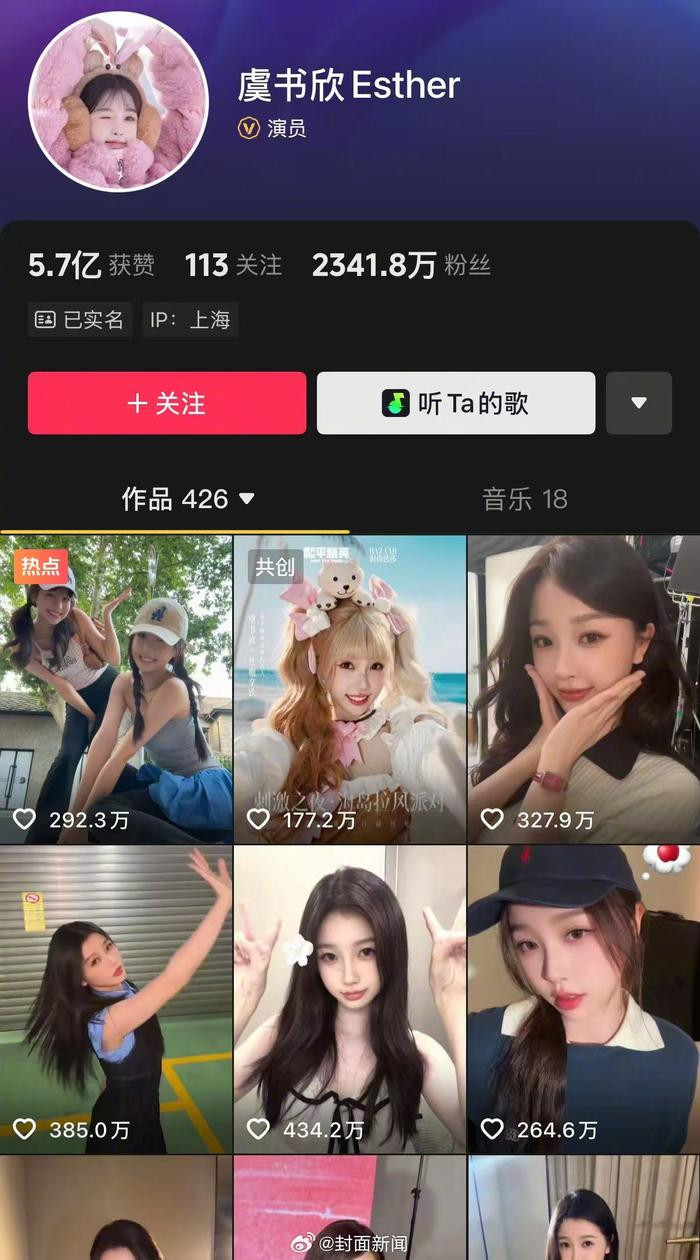Expand the dropdown arrow beside 听Ta的歌
700x1260 pixels.
click(x=639, y=403)
